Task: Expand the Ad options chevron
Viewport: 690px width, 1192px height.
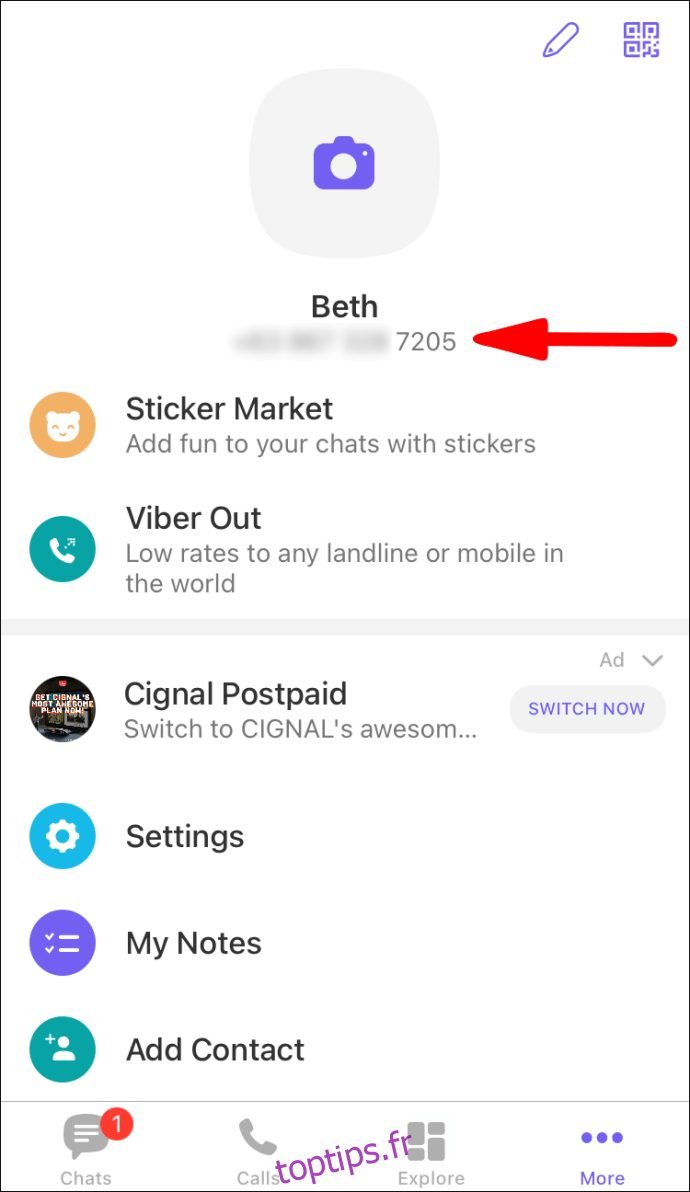Action: tap(653, 660)
